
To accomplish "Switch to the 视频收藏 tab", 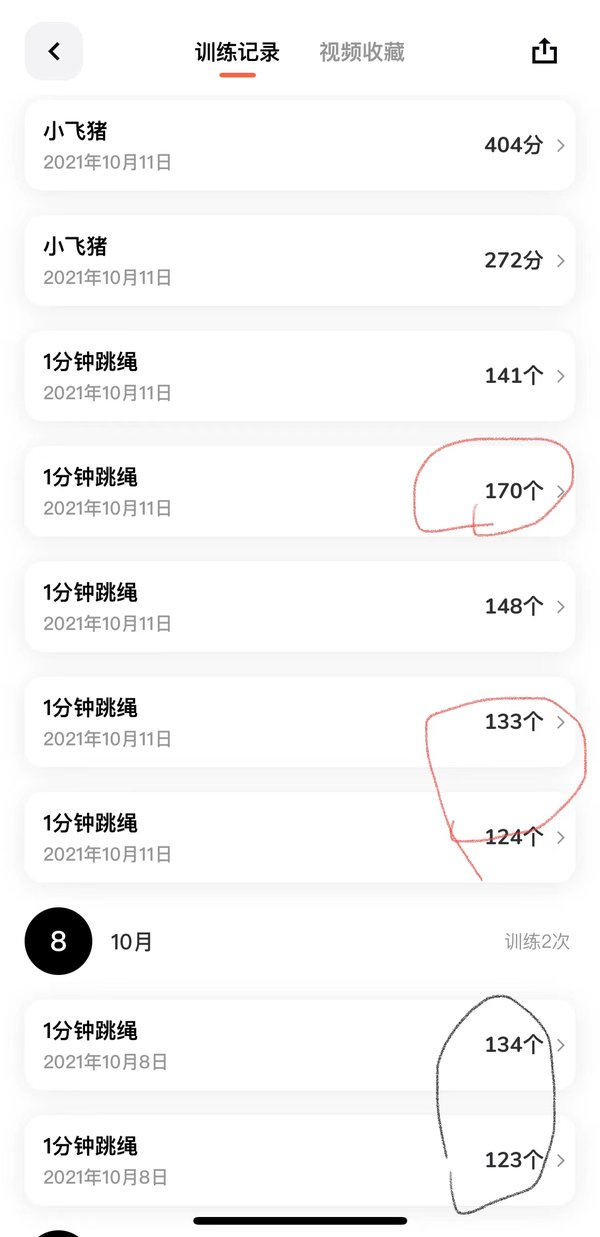I will (x=362, y=52).
